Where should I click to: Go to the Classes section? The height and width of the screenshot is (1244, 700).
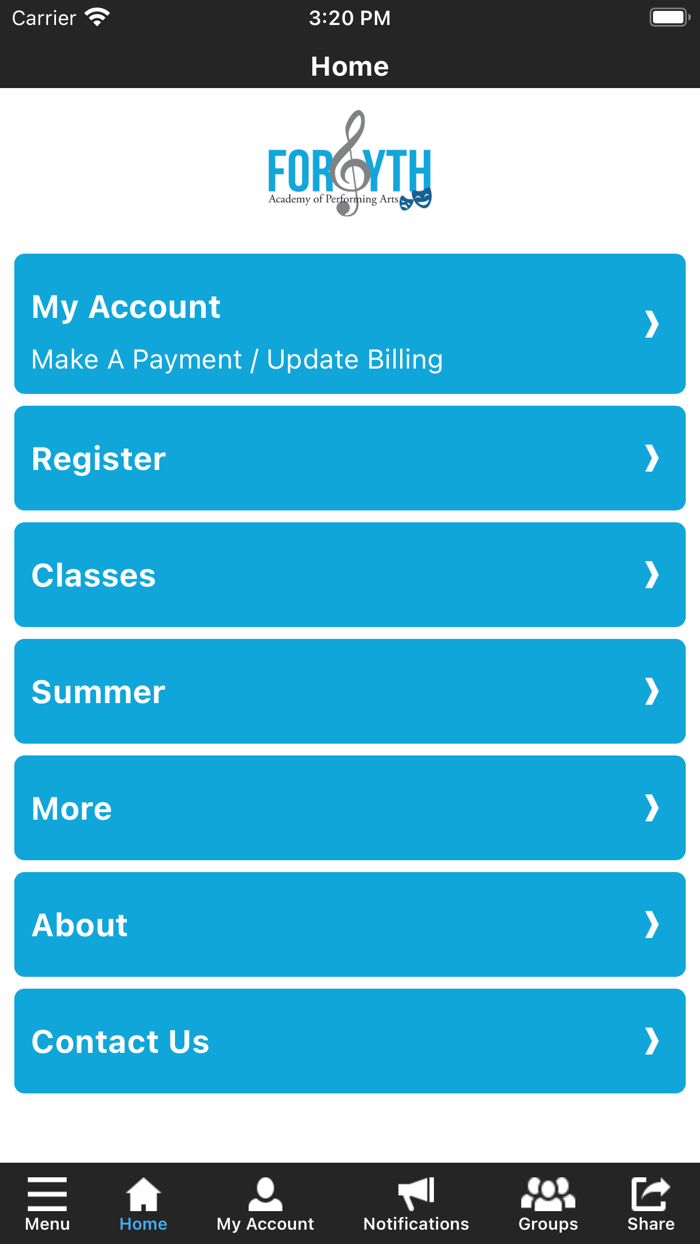click(349, 575)
